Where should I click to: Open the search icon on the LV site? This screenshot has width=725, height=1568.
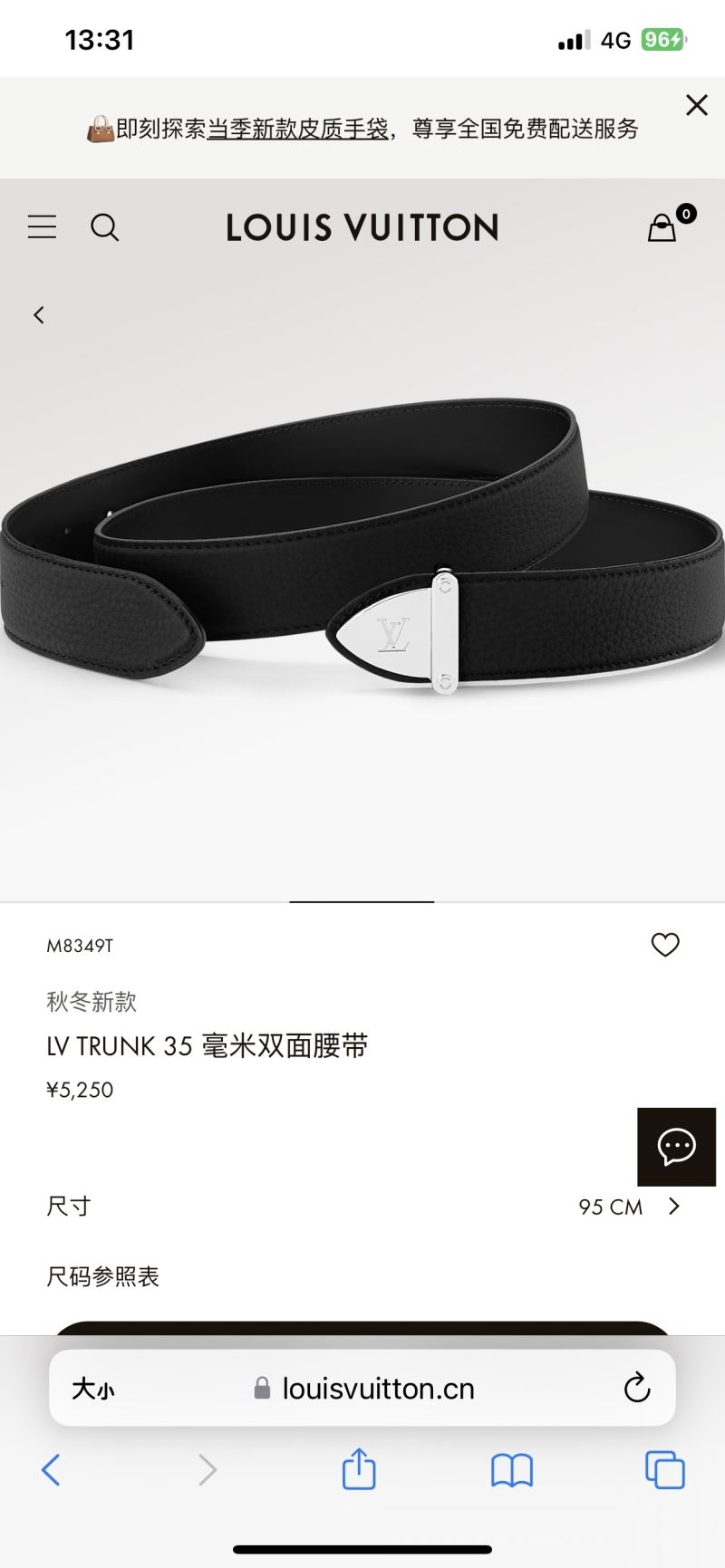[x=105, y=227]
